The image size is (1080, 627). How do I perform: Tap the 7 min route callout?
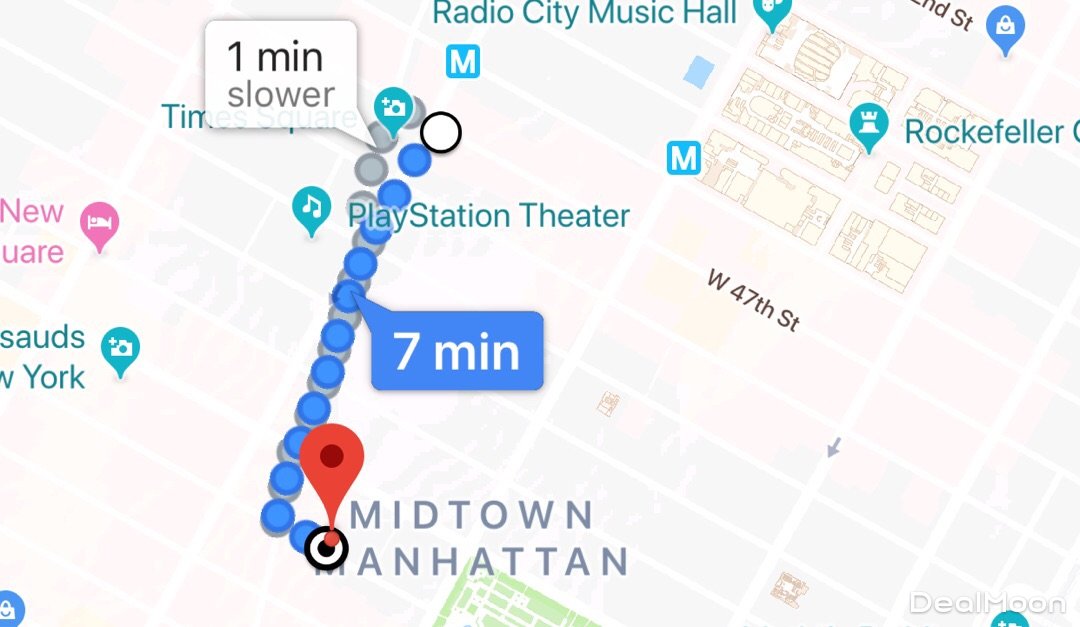click(x=457, y=351)
